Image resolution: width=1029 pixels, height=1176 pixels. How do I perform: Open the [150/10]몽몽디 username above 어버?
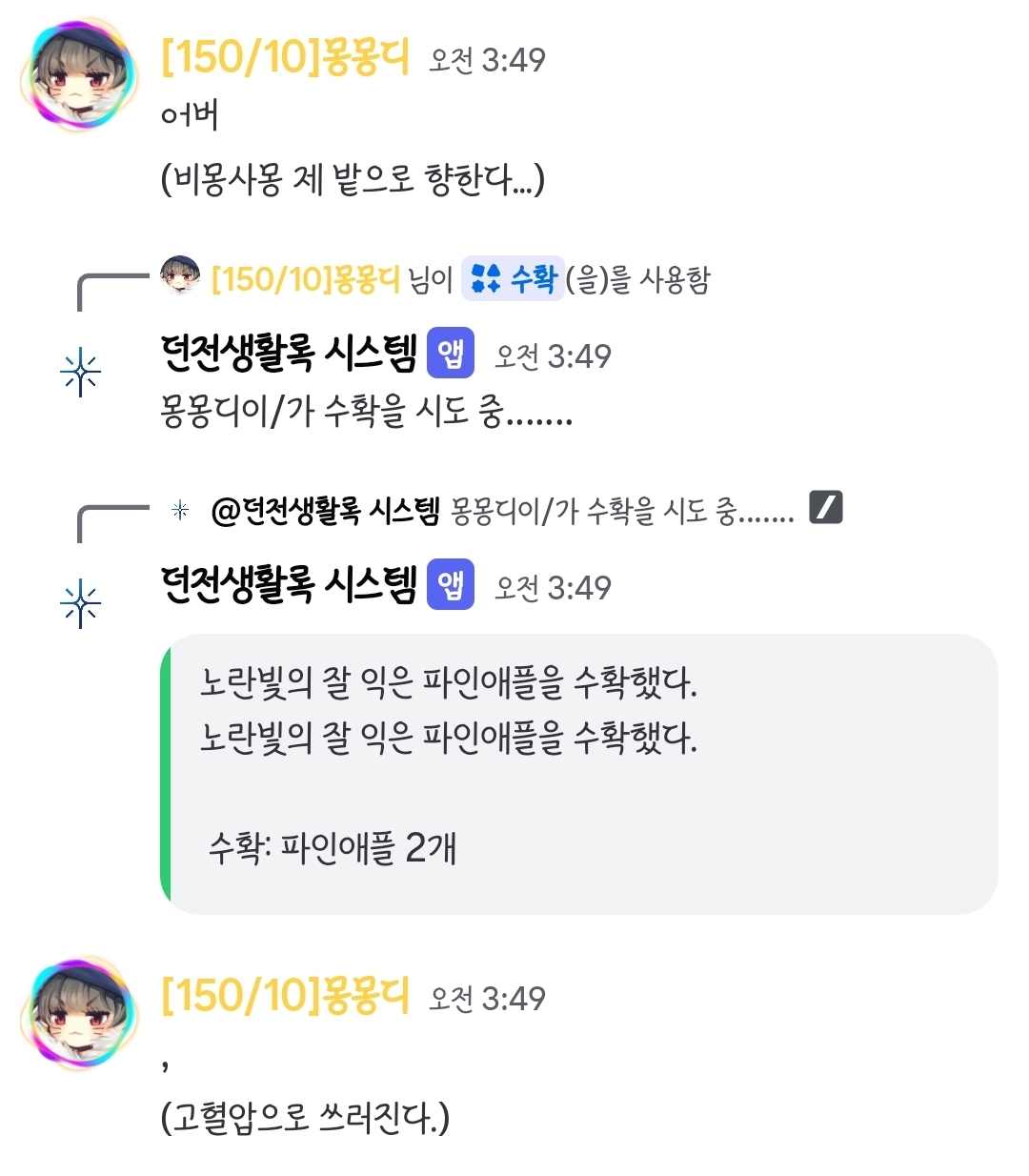click(284, 57)
